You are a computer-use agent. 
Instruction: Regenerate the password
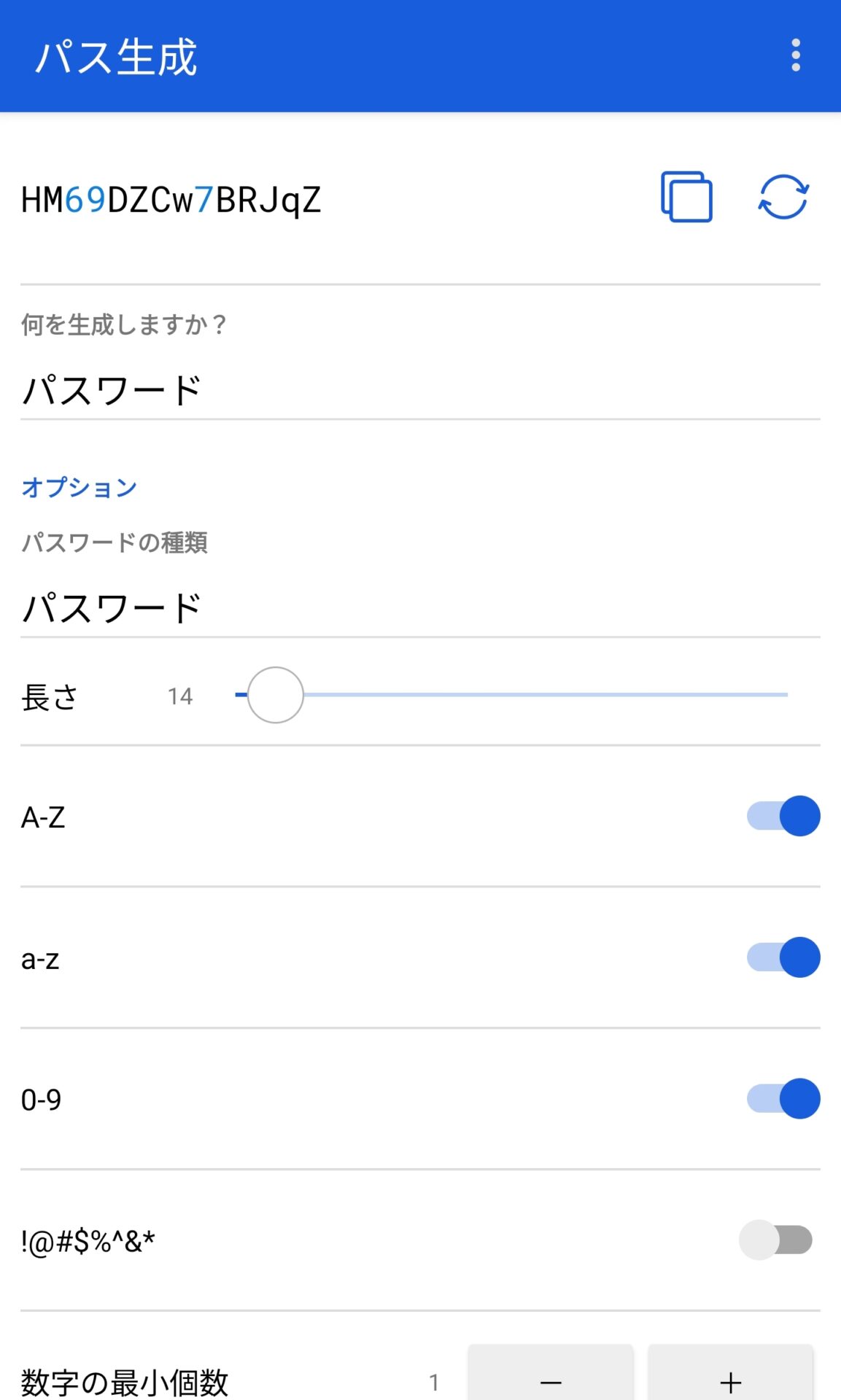(x=783, y=197)
